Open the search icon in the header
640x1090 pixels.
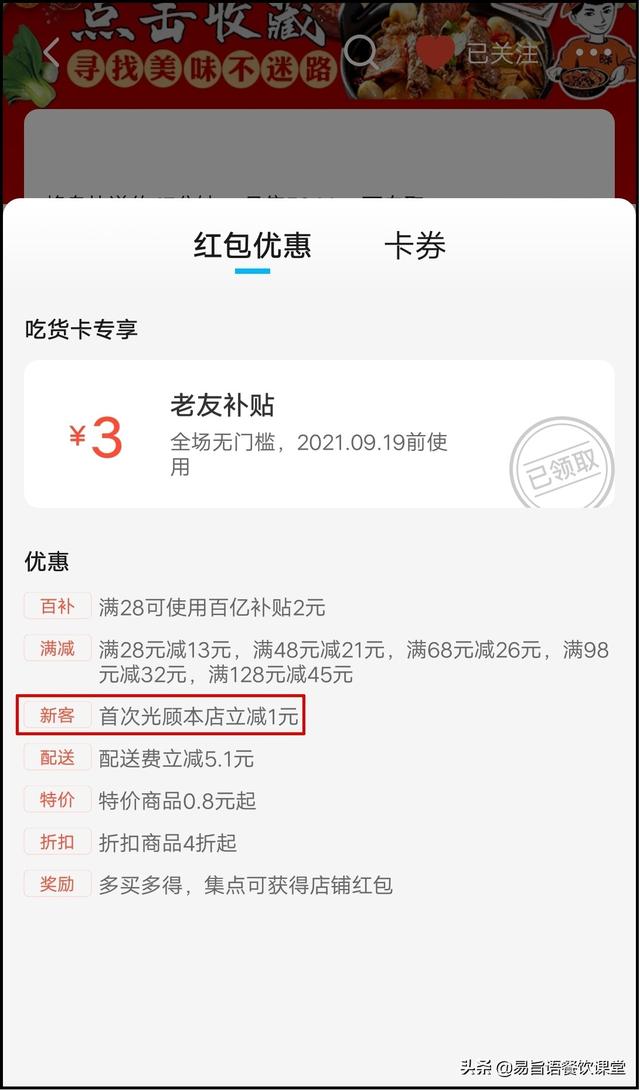(x=361, y=52)
